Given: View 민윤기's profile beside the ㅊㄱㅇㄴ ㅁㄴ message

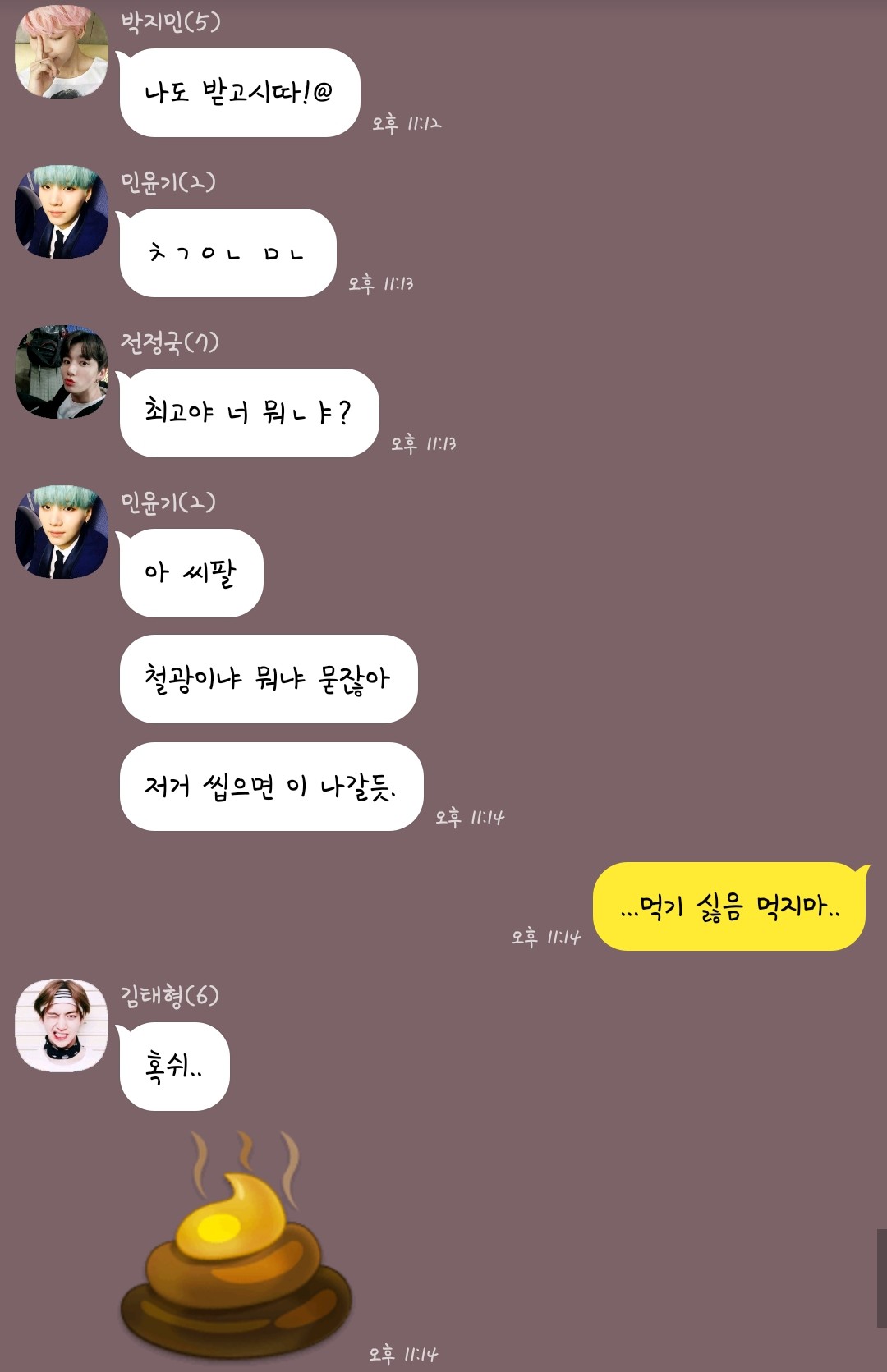Looking at the screenshot, I should point(62,212).
